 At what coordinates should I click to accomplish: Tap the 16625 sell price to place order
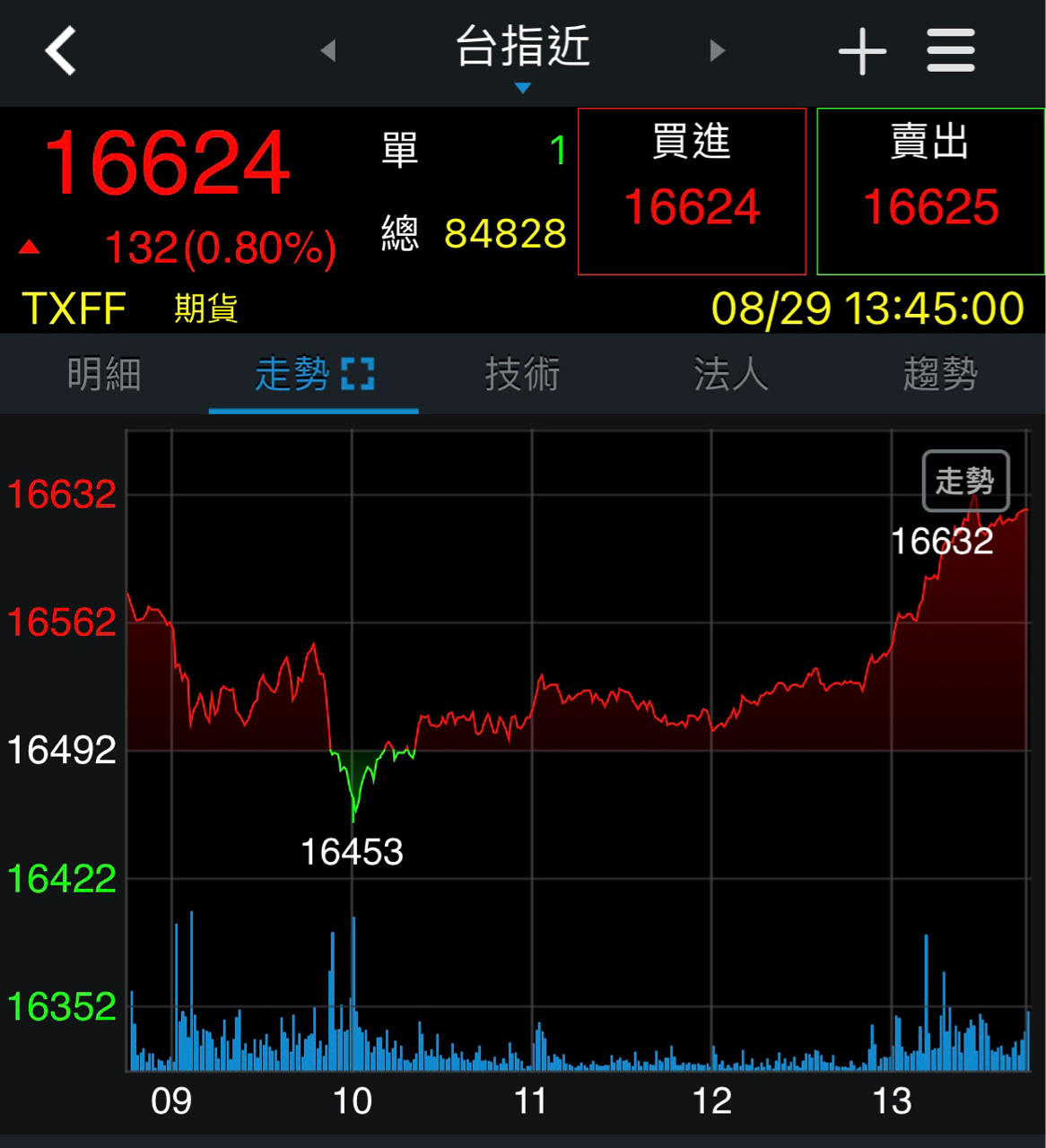(x=929, y=208)
